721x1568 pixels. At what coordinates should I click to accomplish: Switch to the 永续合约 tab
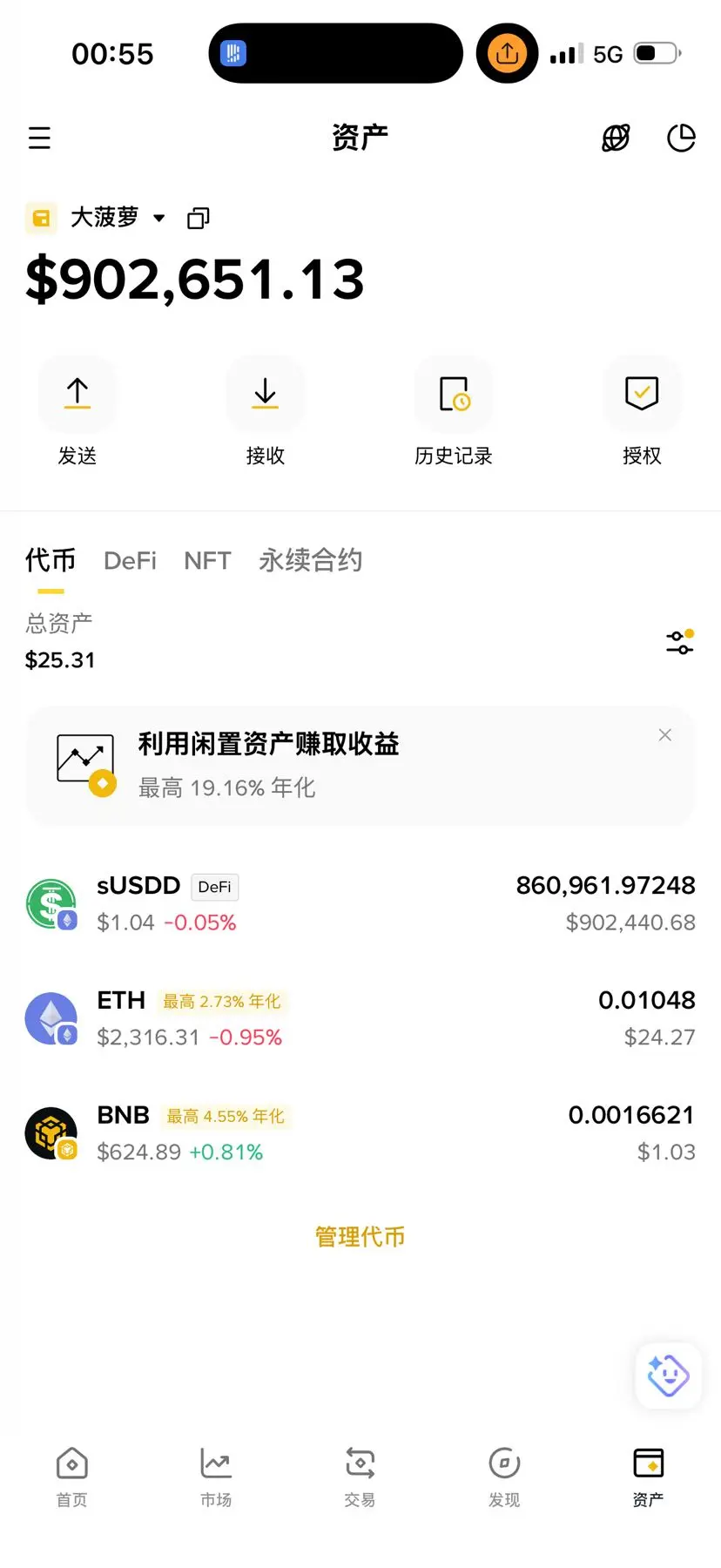pos(310,560)
